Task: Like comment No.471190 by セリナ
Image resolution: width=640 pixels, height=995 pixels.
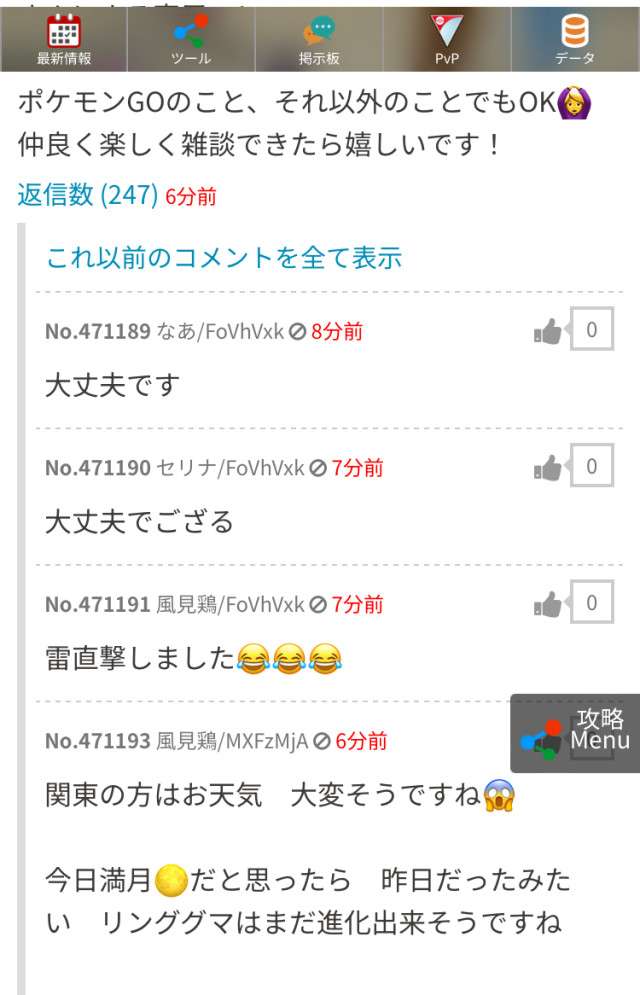Action: click(x=547, y=467)
